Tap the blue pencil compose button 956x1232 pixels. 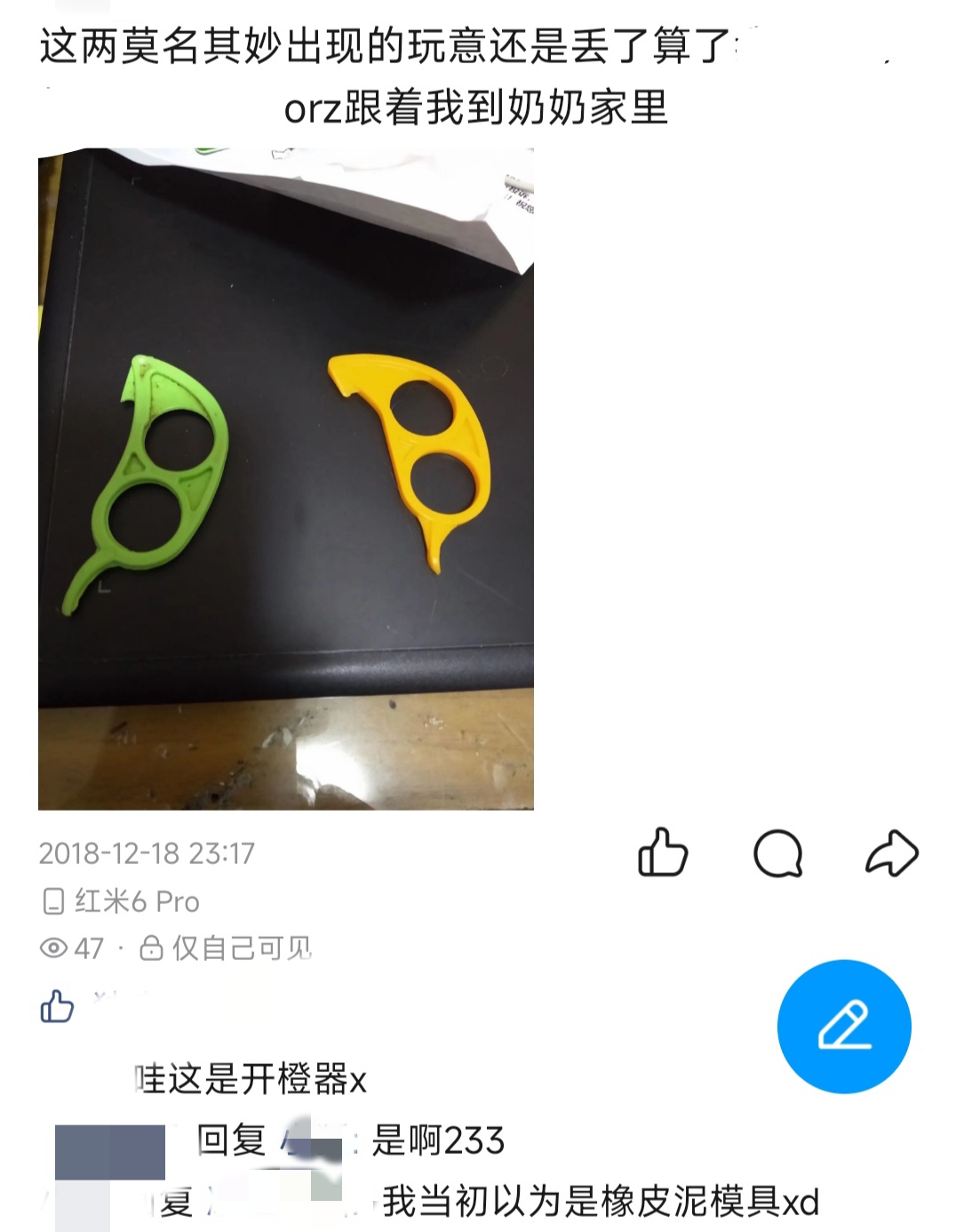(844, 1027)
